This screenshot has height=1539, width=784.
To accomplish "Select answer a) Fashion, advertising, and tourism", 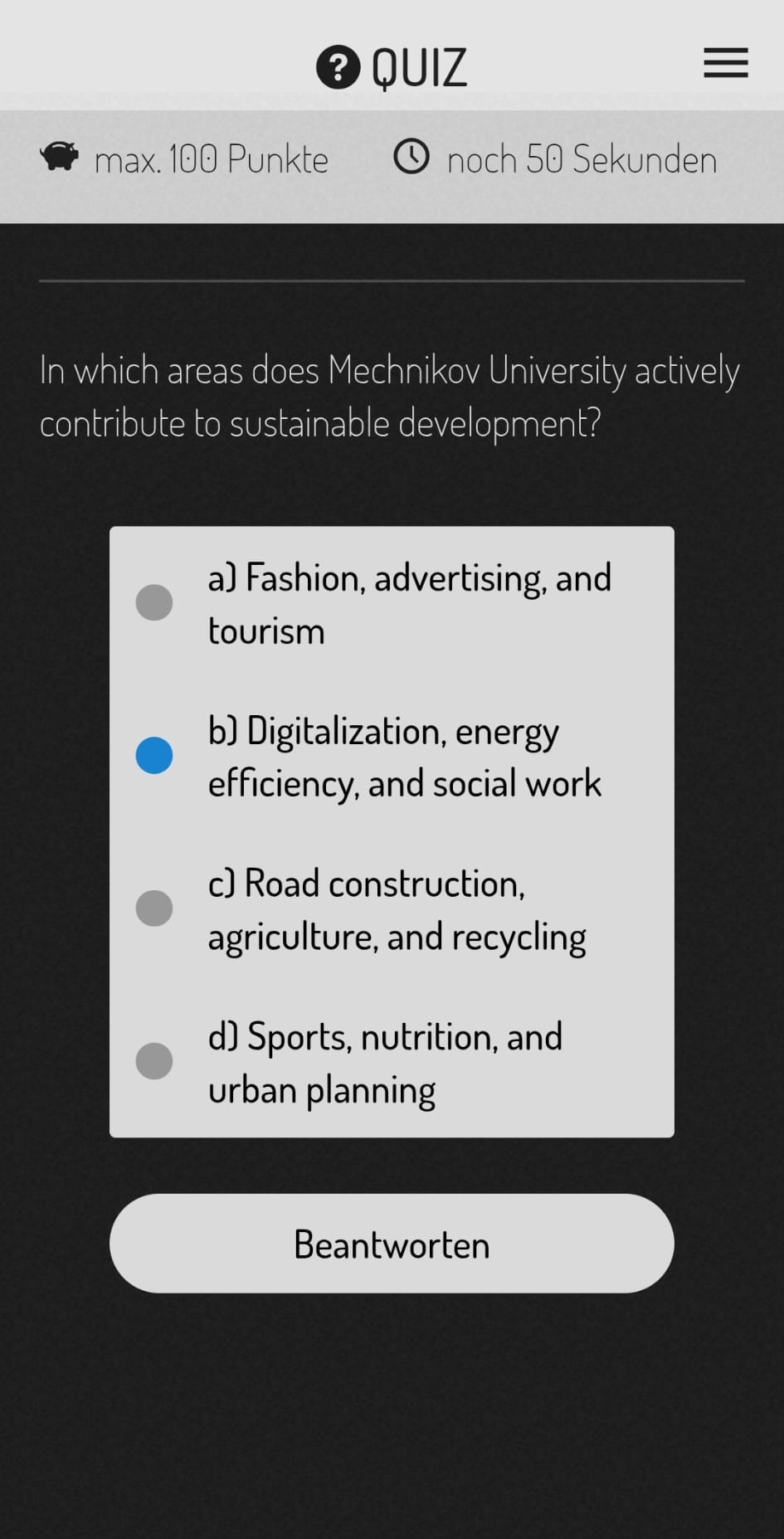I will [154, 602].
